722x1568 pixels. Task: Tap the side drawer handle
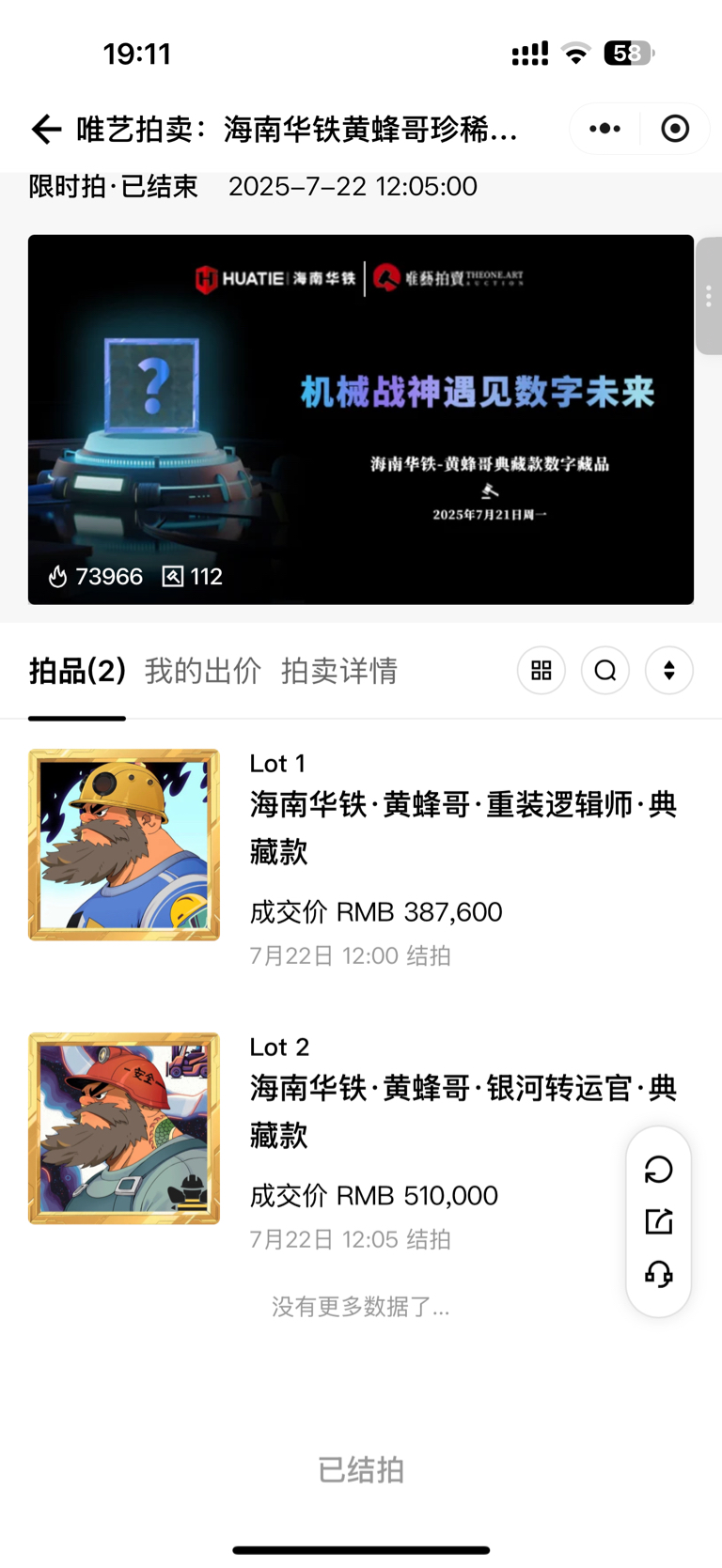pos(709,296)
